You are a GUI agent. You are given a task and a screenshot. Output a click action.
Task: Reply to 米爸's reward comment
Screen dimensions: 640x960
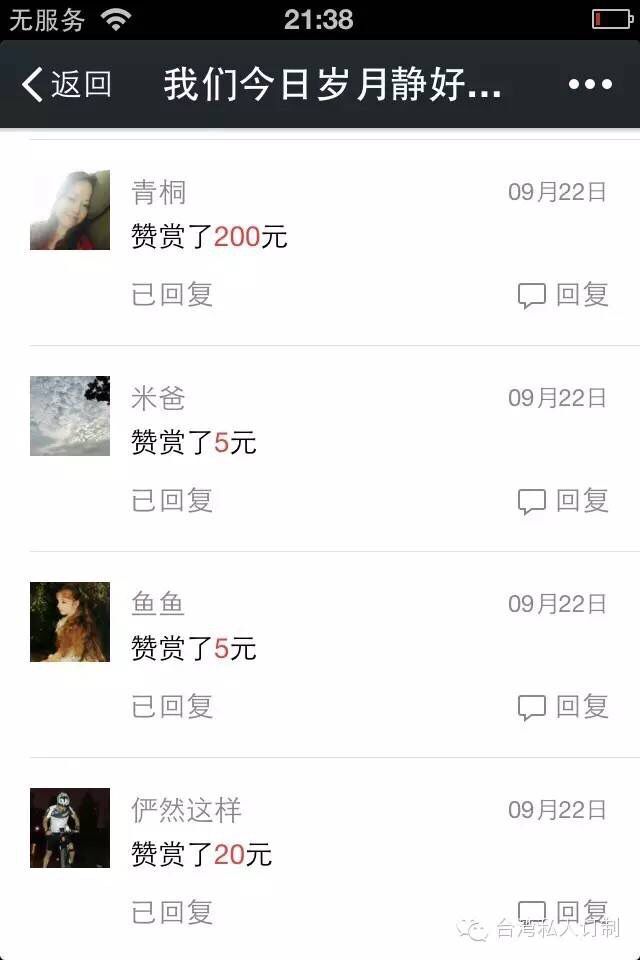pyautogui.click(x=563, y=501)
